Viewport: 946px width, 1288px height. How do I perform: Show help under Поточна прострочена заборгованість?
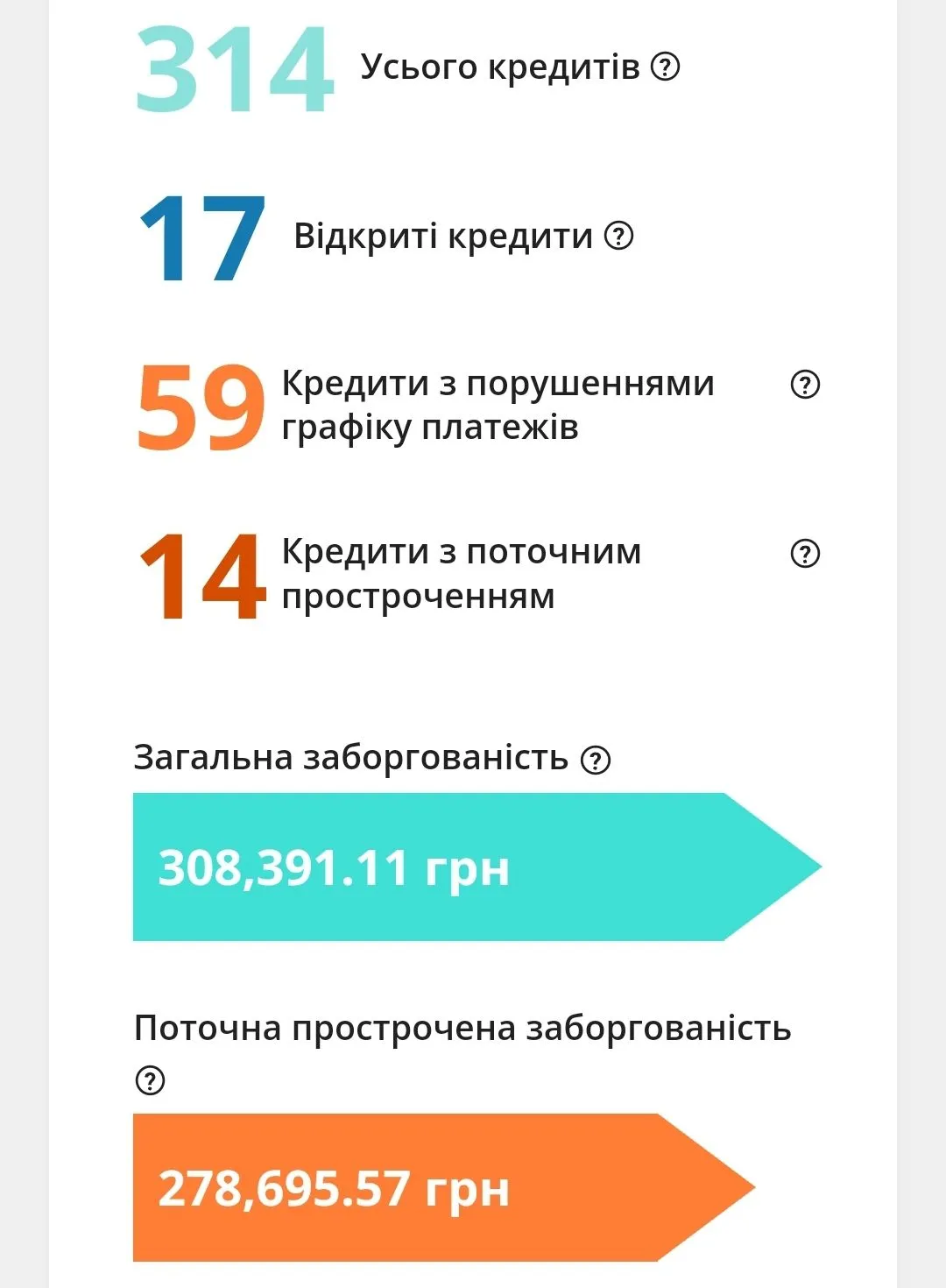click(x=150, y=1080)
